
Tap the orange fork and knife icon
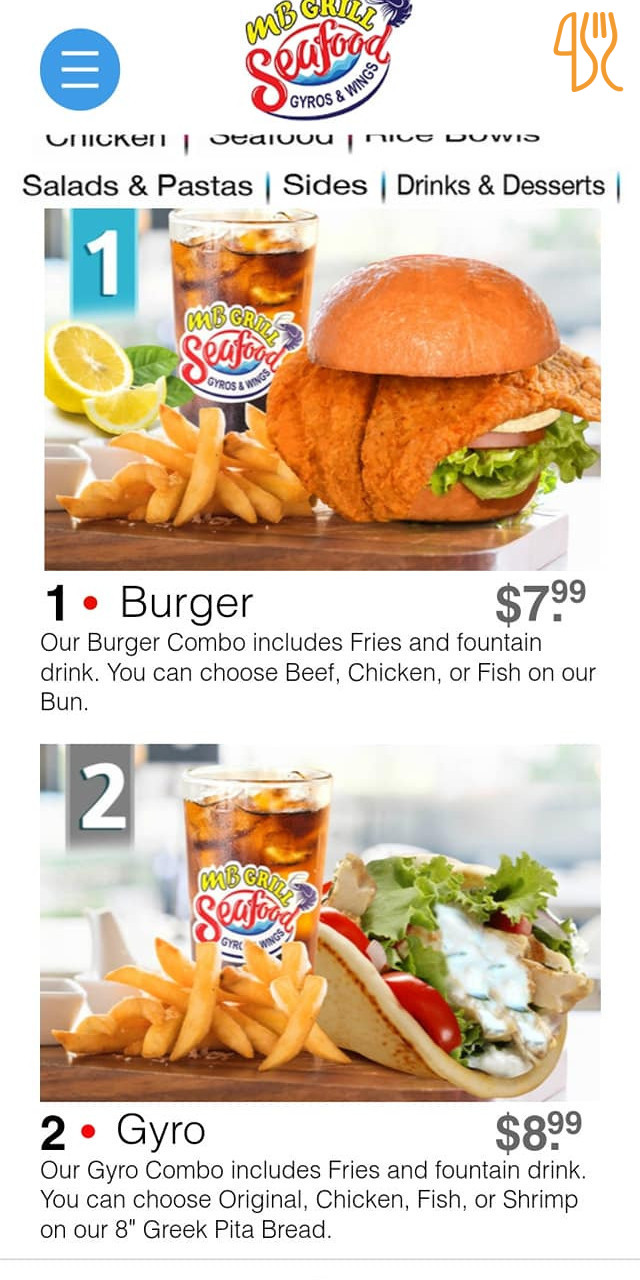click(x=587, y=52)
